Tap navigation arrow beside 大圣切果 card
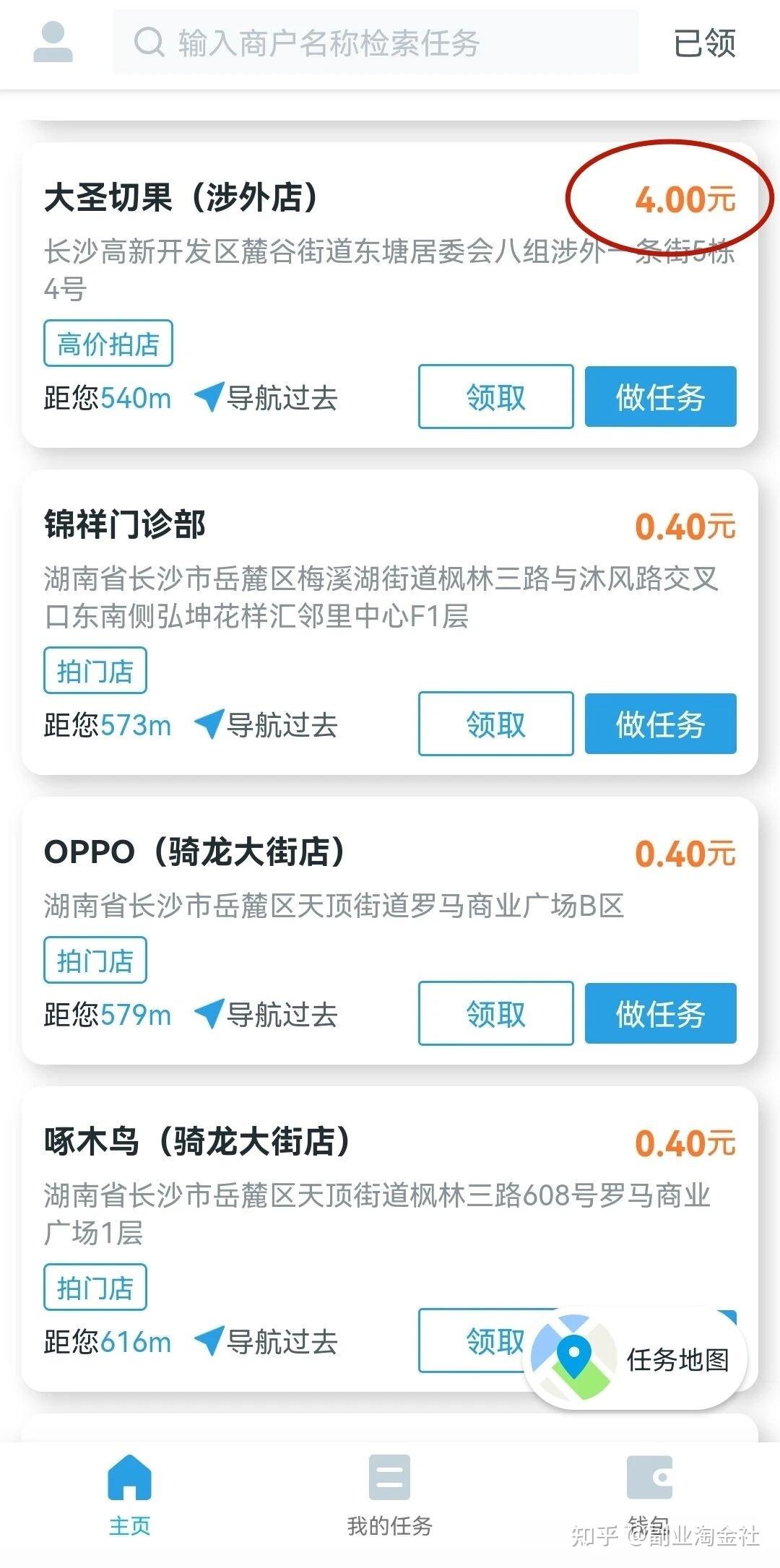The image size is (780, 1568). pos(211,398)
